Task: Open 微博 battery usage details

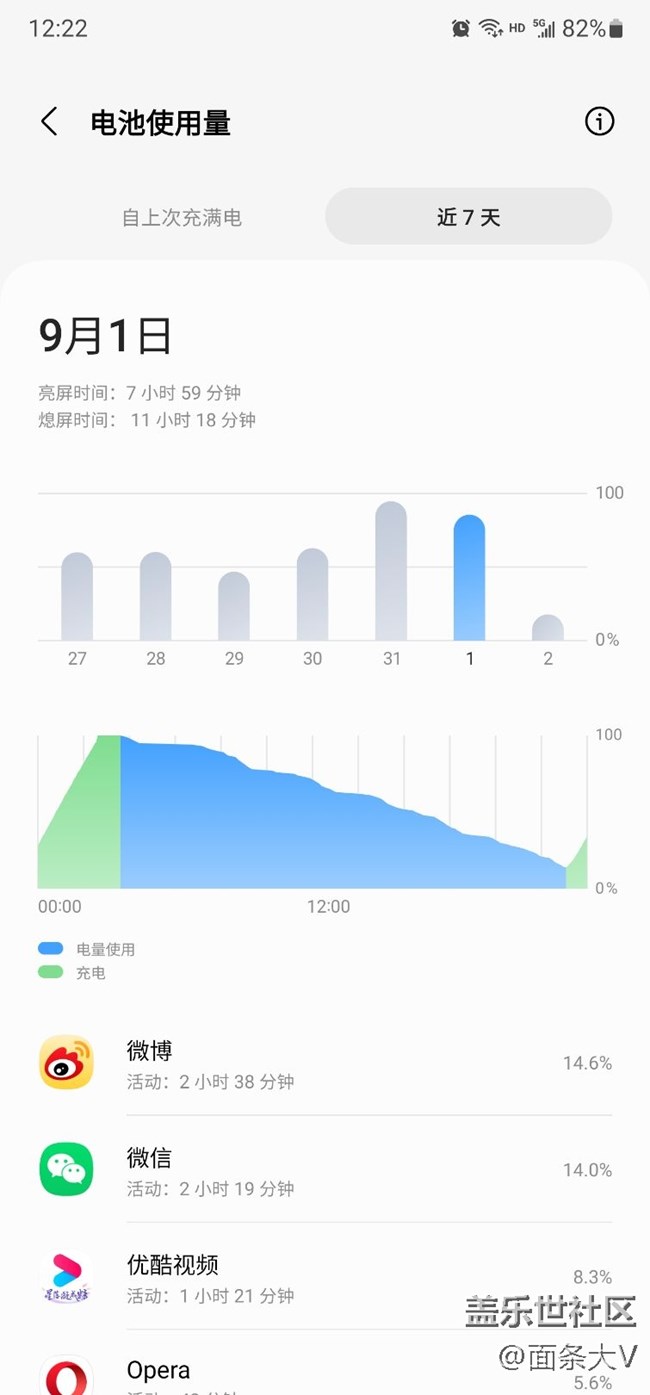Action: (325, 1063)
